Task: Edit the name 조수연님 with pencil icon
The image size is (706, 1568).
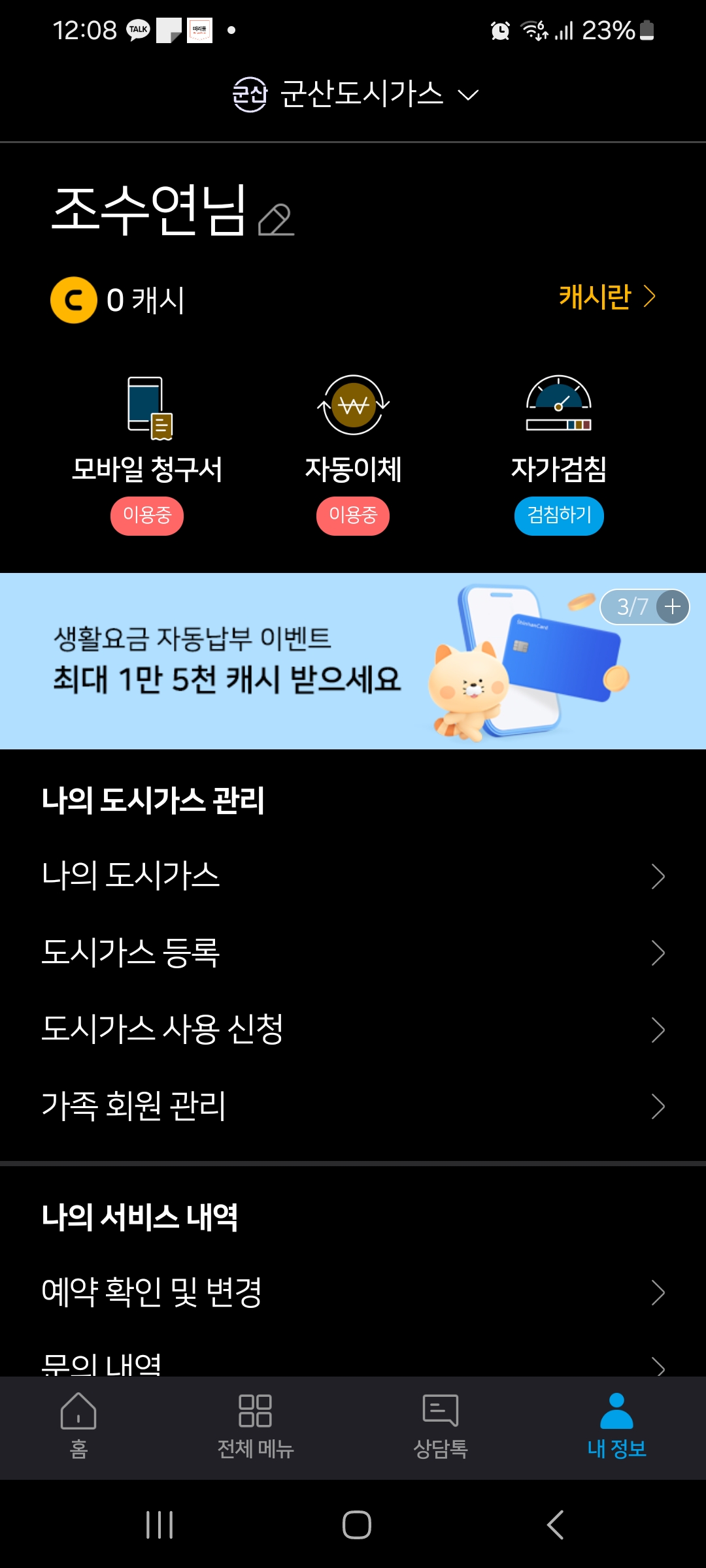Action: pos(276,220)
